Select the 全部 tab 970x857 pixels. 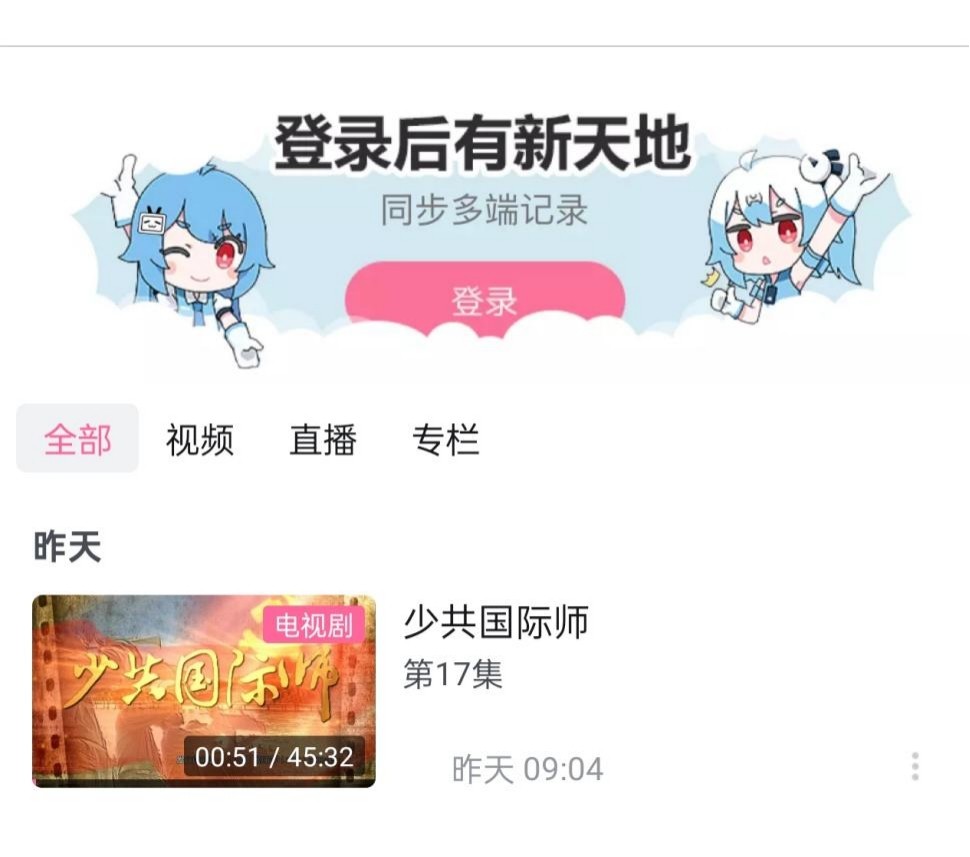point(77,439)
